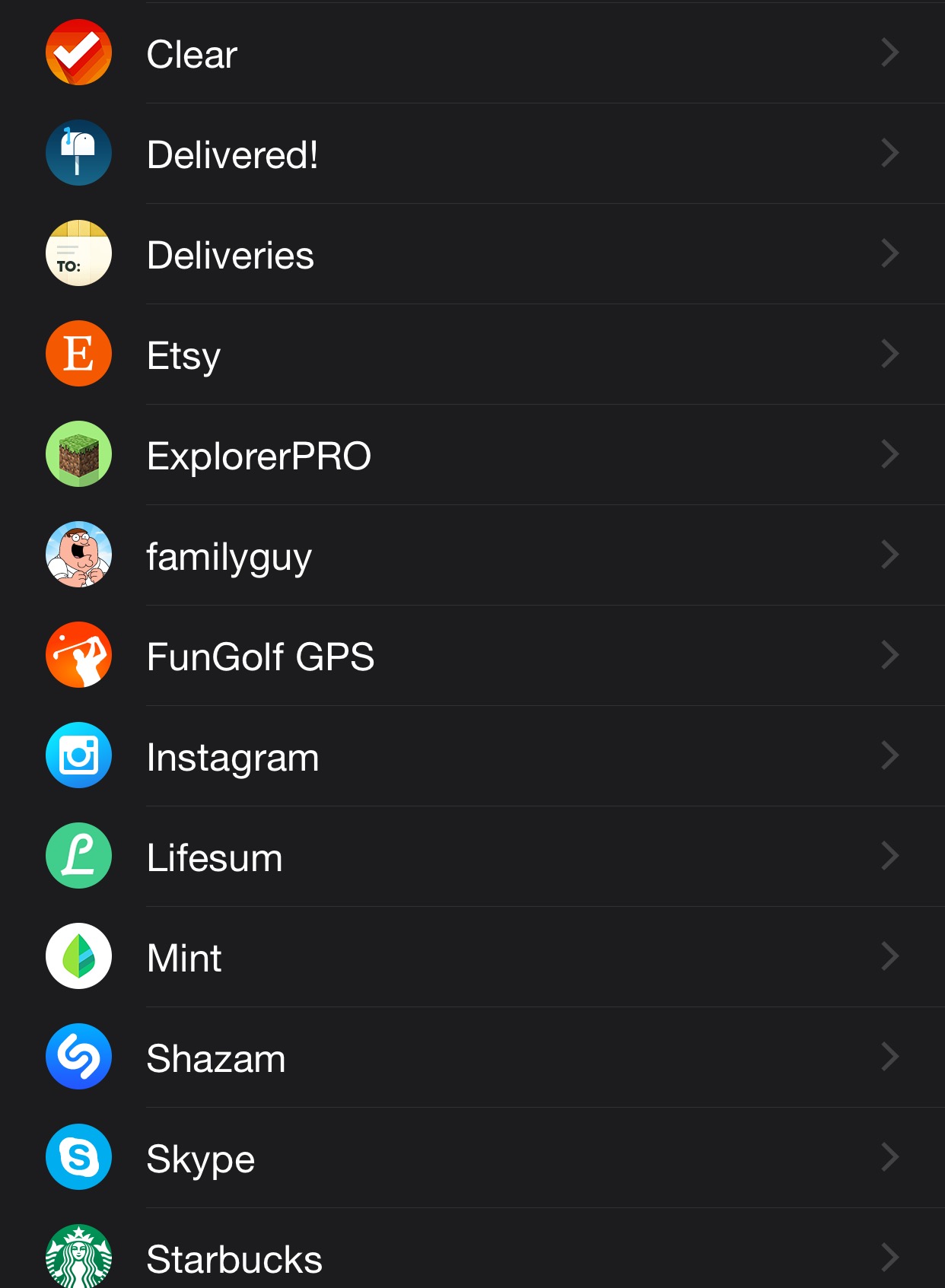This screenshot has width=945, height=1288.
Task: Open the Clear app row
Action: [x=192, y=54]
